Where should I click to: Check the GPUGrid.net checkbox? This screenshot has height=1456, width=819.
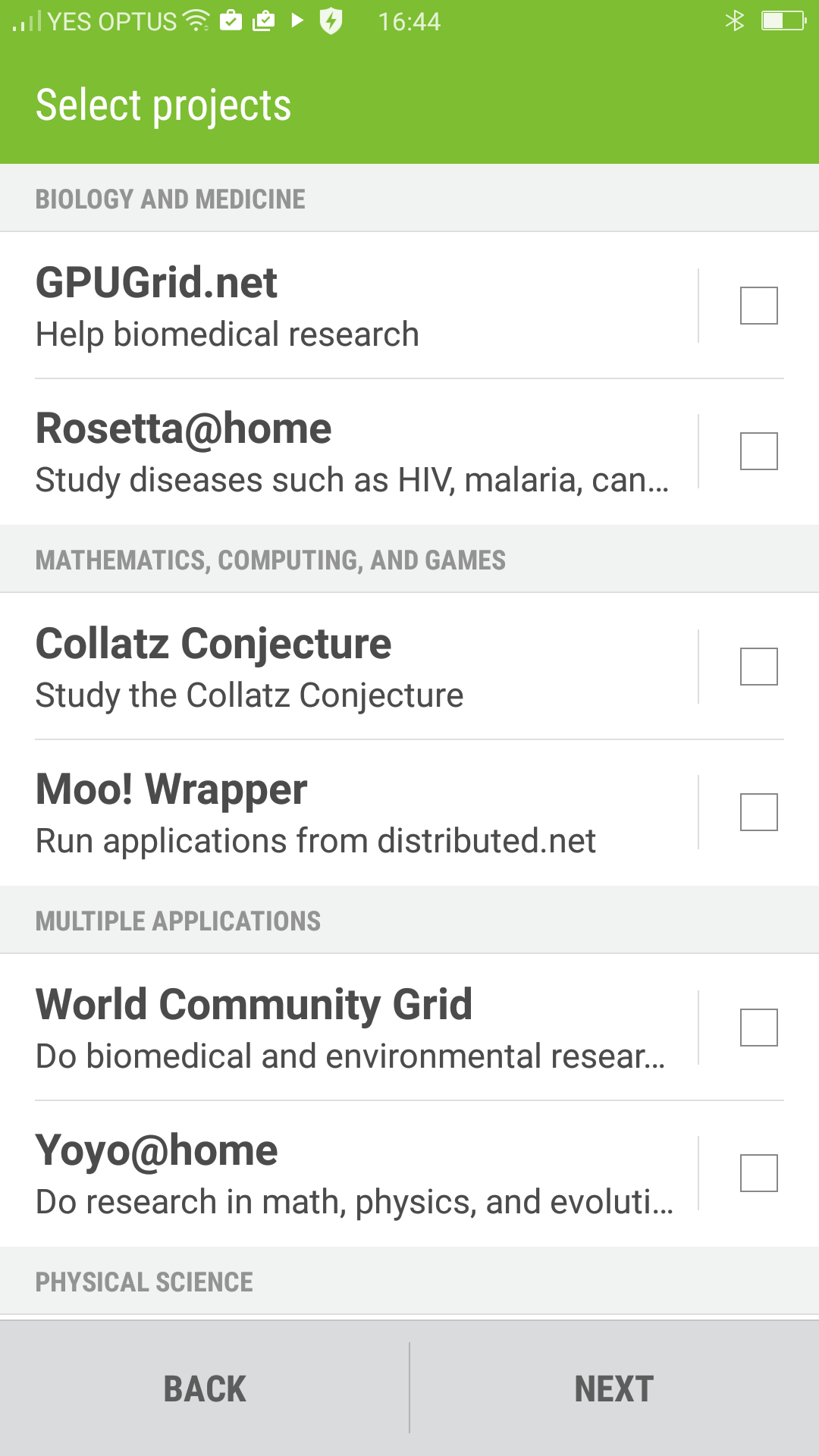point(759,306)
